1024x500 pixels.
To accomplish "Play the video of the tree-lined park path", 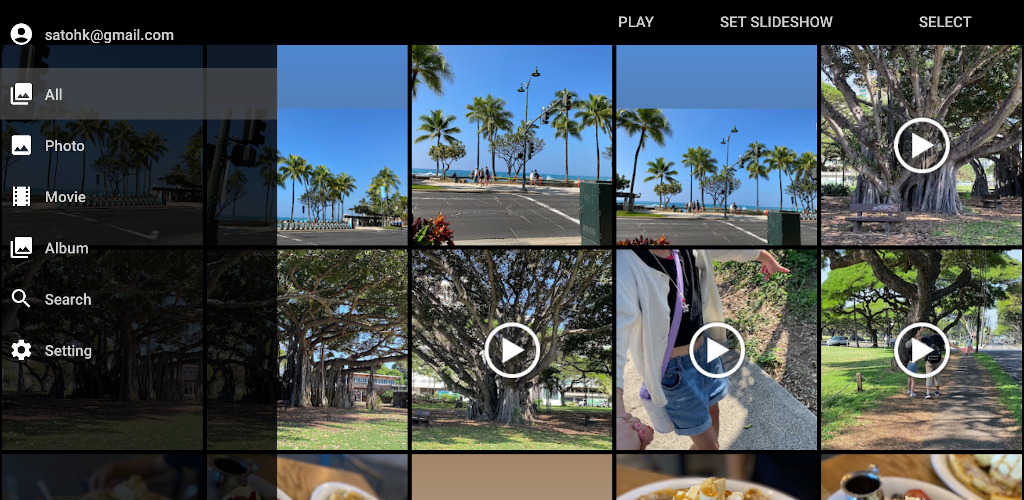I will coord(921,350).
